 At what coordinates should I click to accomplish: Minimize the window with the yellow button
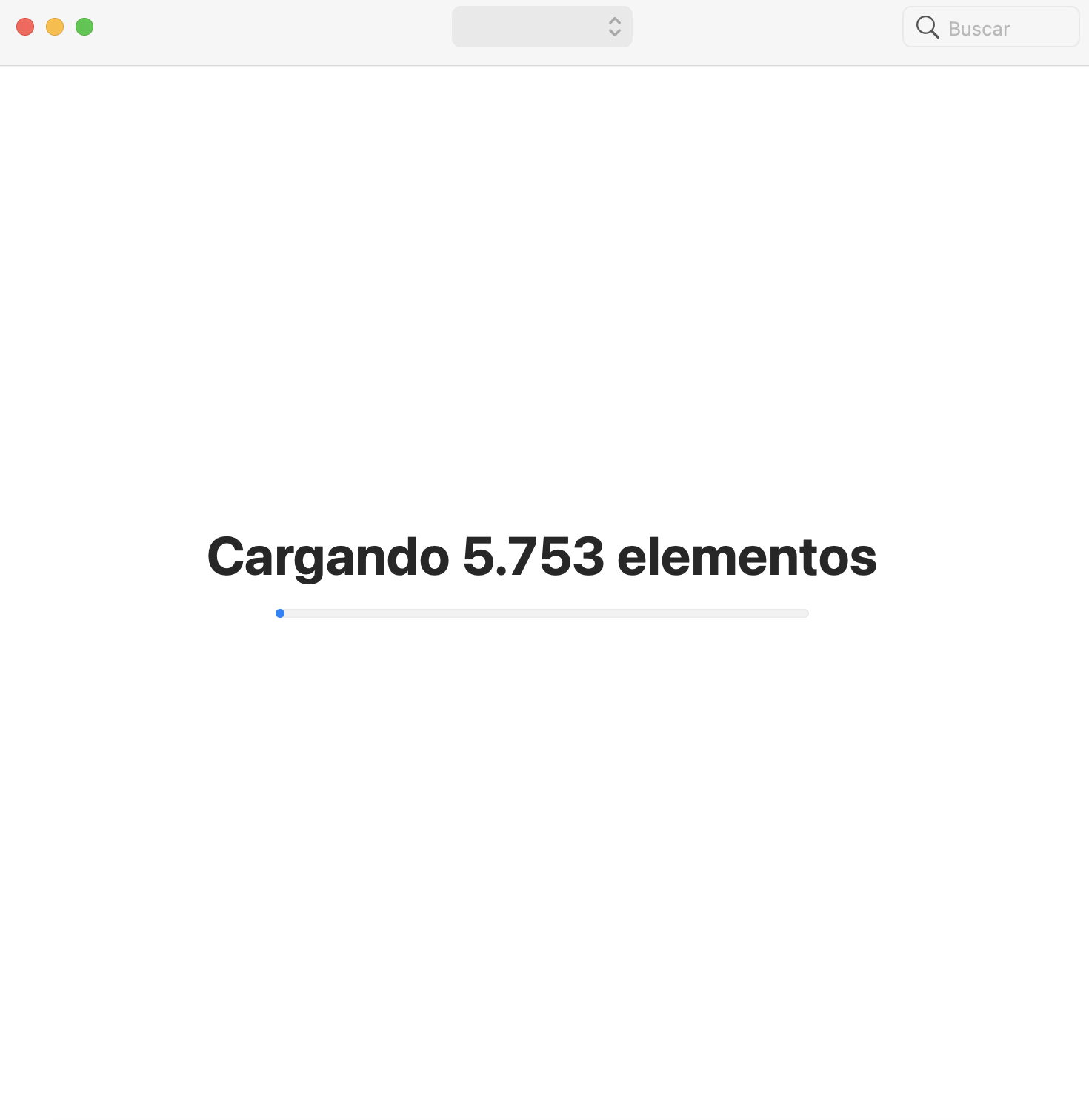point(55,27)
